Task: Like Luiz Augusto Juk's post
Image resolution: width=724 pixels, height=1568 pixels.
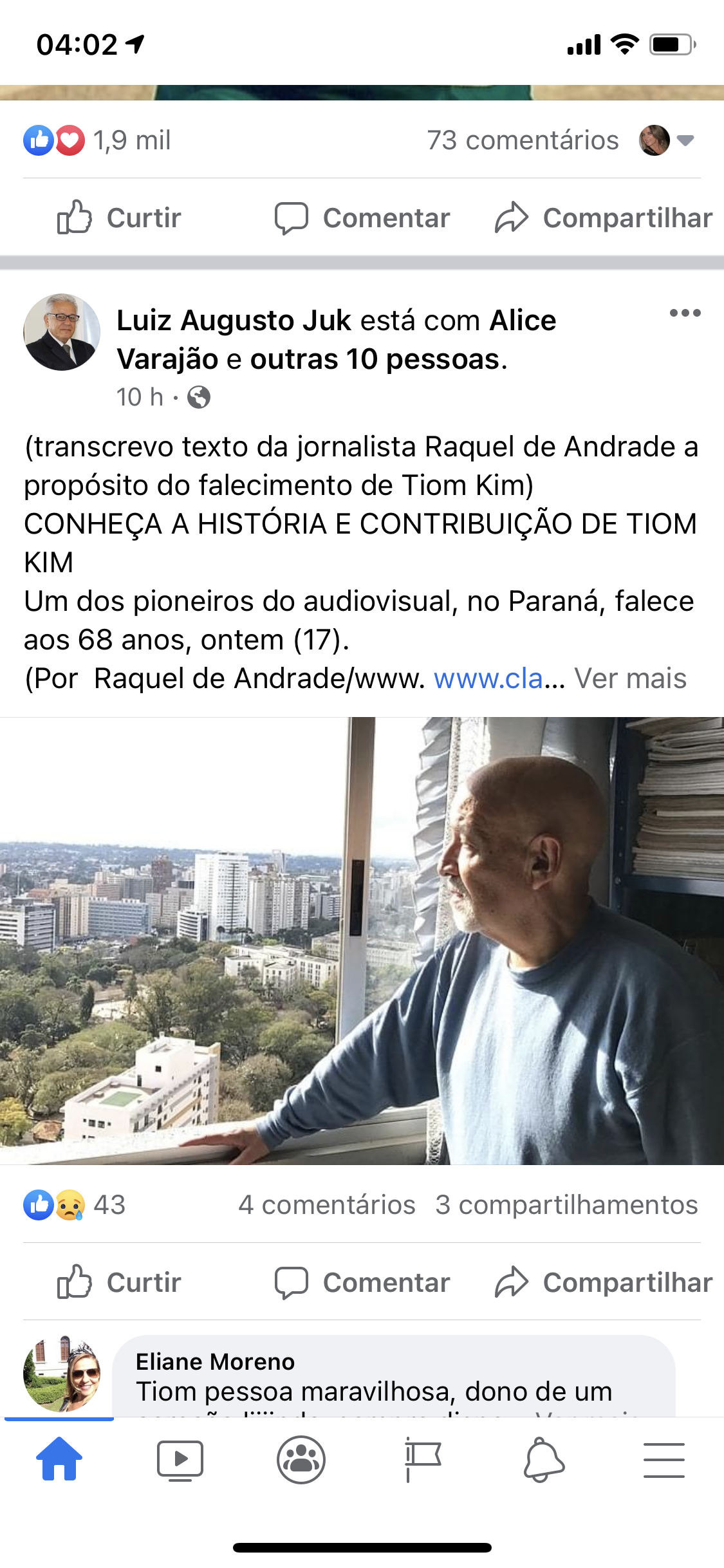Action: click(x=119, y=1282)
